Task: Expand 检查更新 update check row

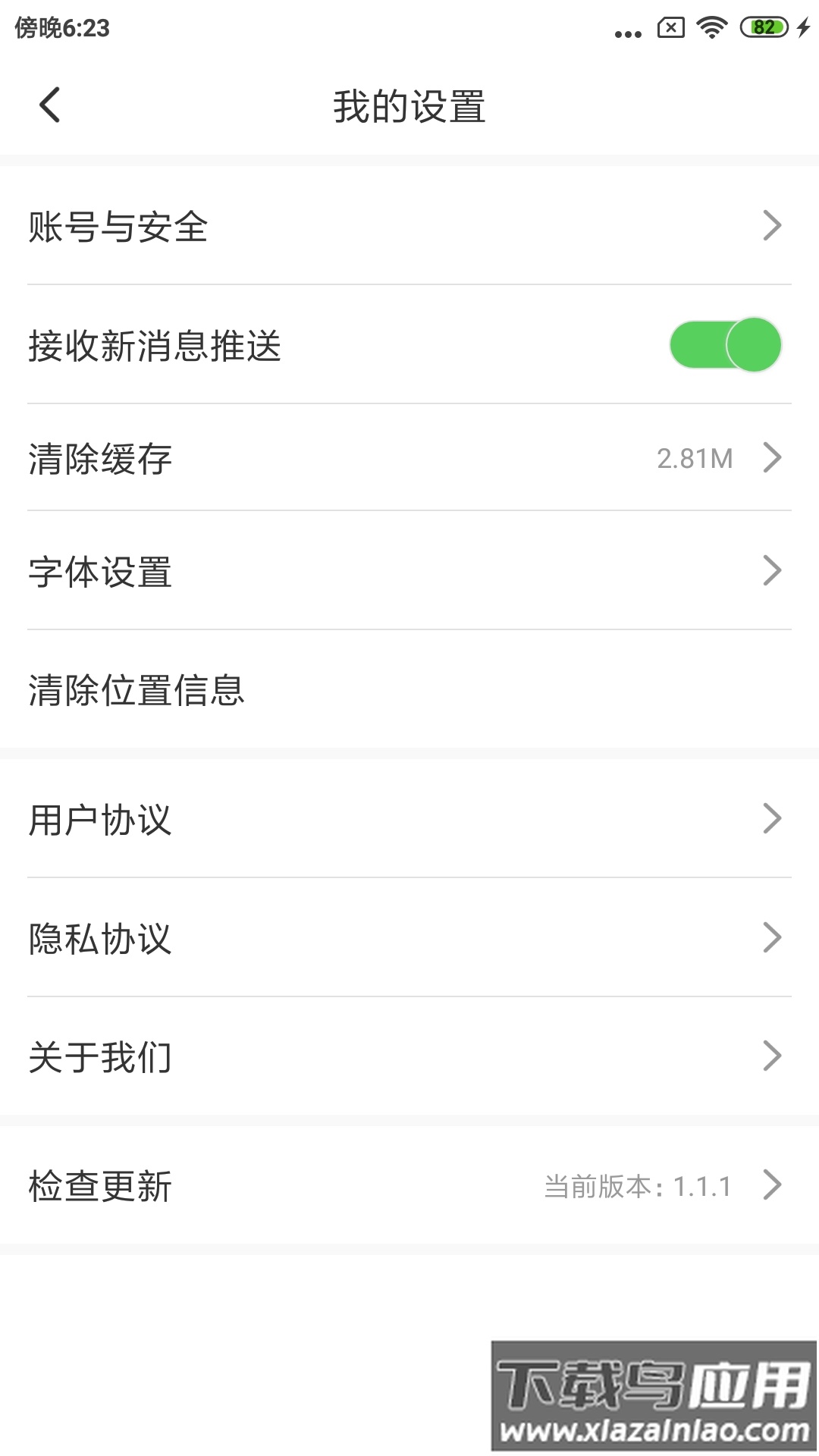Action: 409,1185
